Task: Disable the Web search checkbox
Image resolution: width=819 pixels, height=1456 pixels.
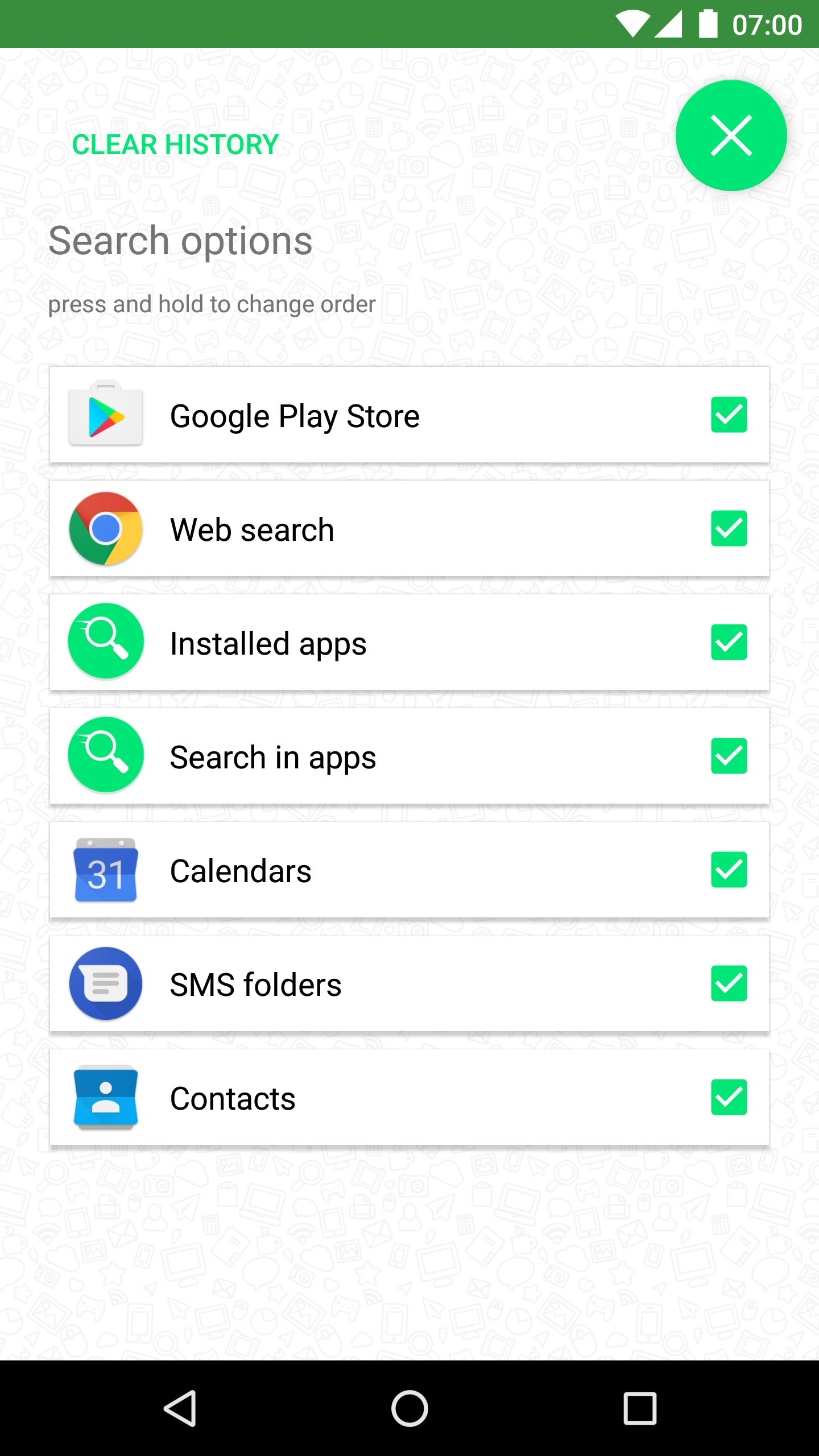Action: coord(729,528)
